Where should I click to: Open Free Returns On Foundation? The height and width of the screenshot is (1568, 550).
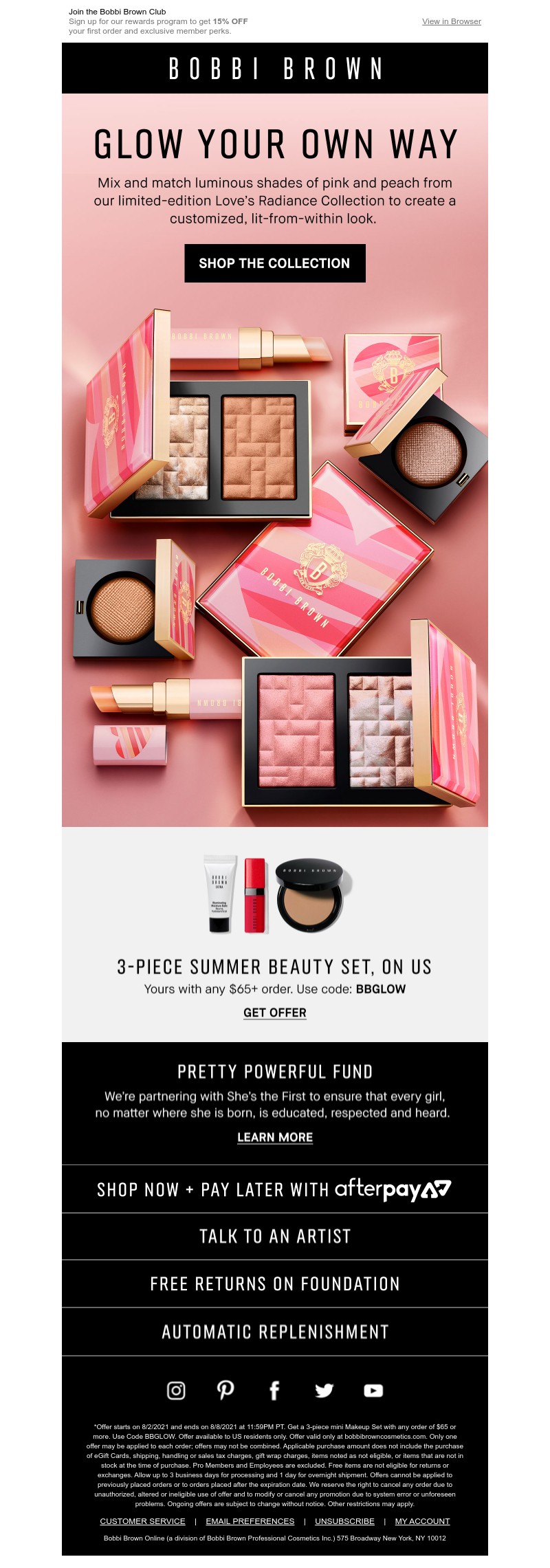[x=274, y=1284]
